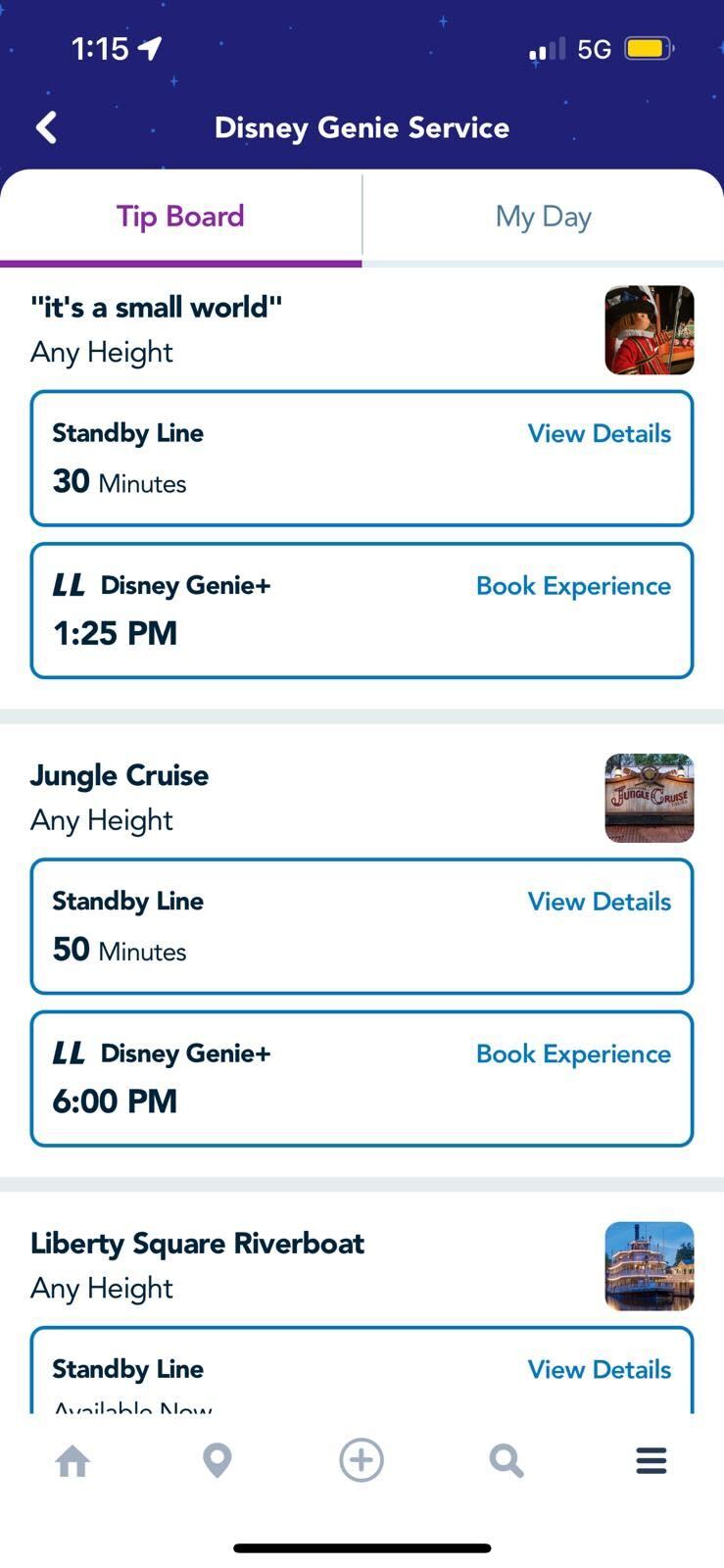The image size is (724, 1568).
Task: Switch to the My Day tab
Action: click(x=544, y=217)
